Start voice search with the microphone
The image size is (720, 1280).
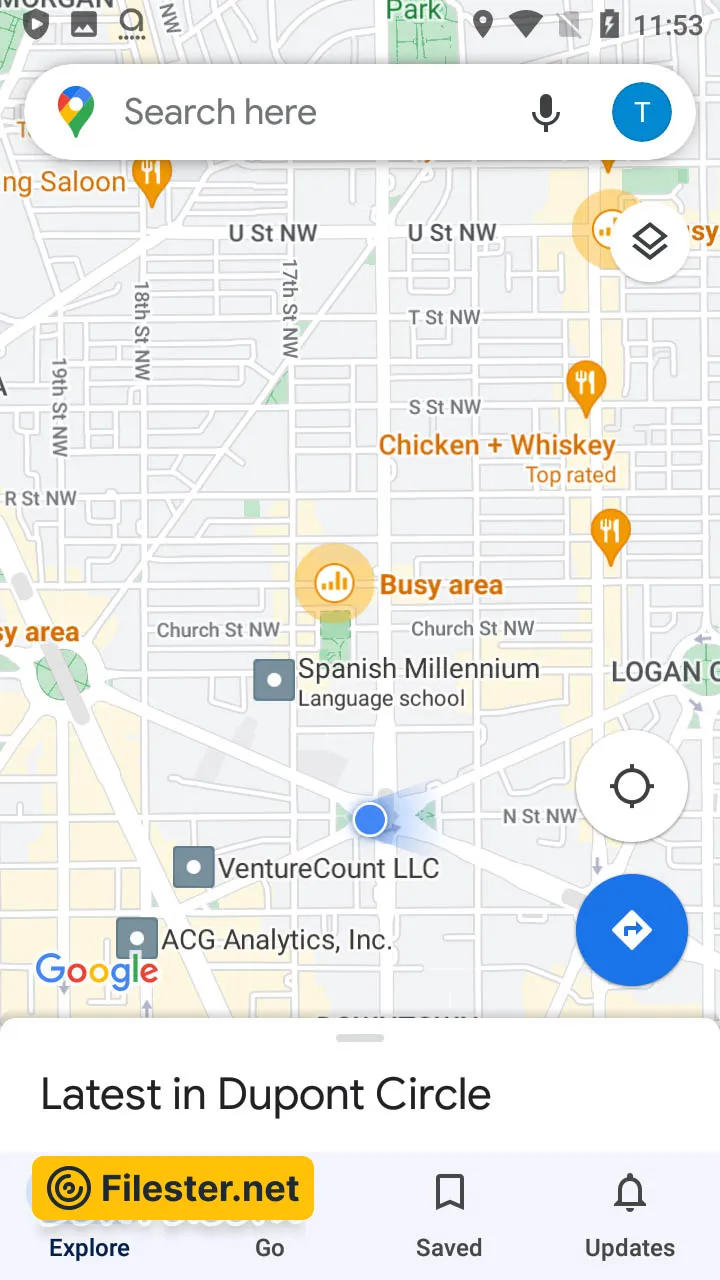[545, 112]
